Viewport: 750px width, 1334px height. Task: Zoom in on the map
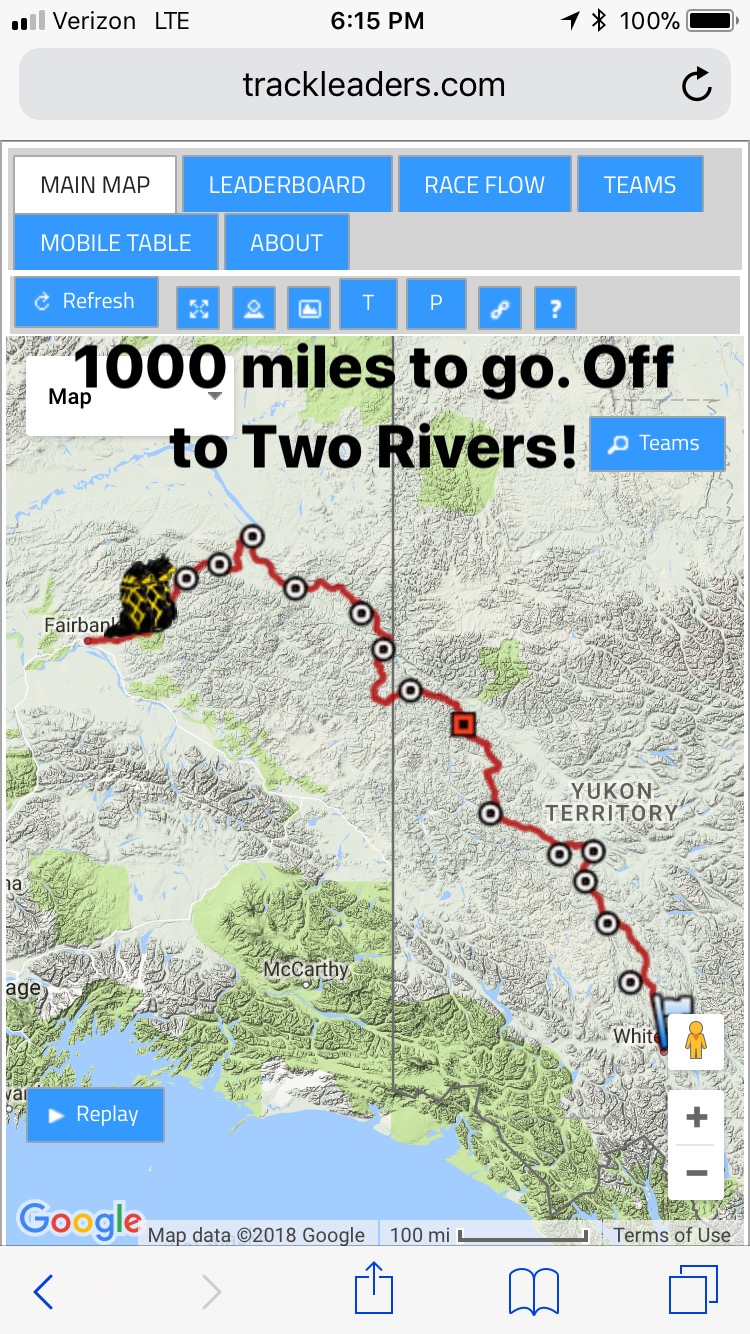click(x=697, y=1117)
